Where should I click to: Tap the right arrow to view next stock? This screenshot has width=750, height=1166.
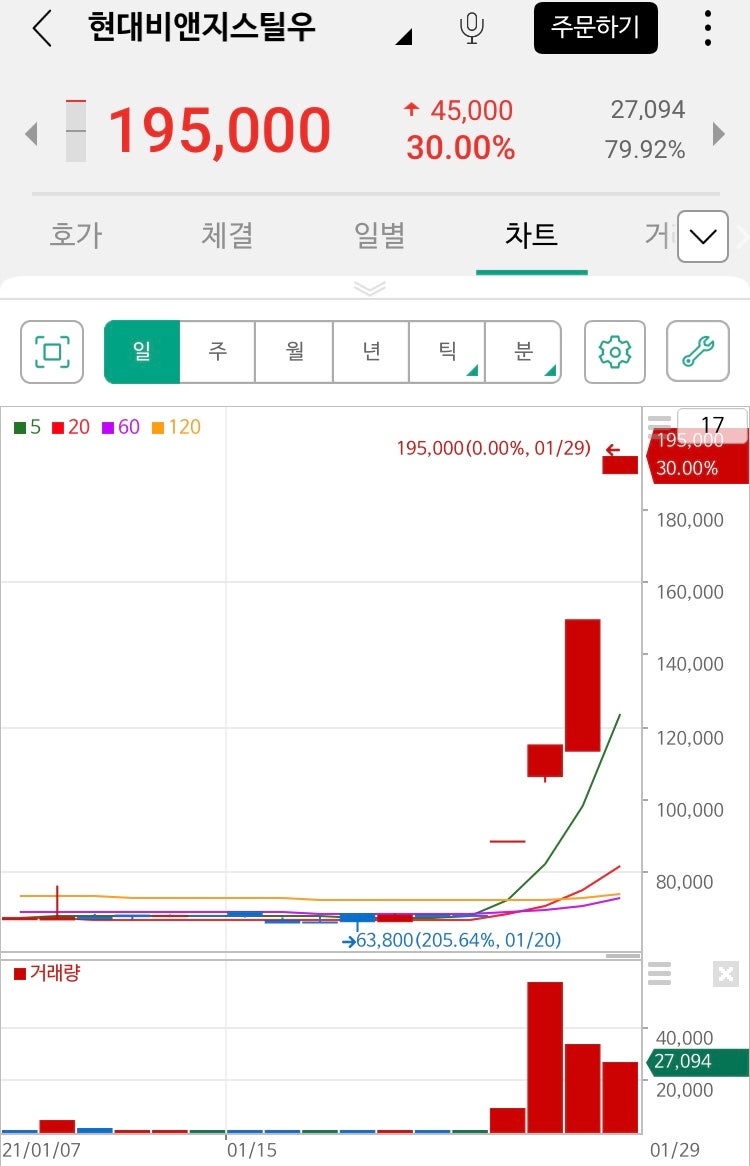point(718,133)
